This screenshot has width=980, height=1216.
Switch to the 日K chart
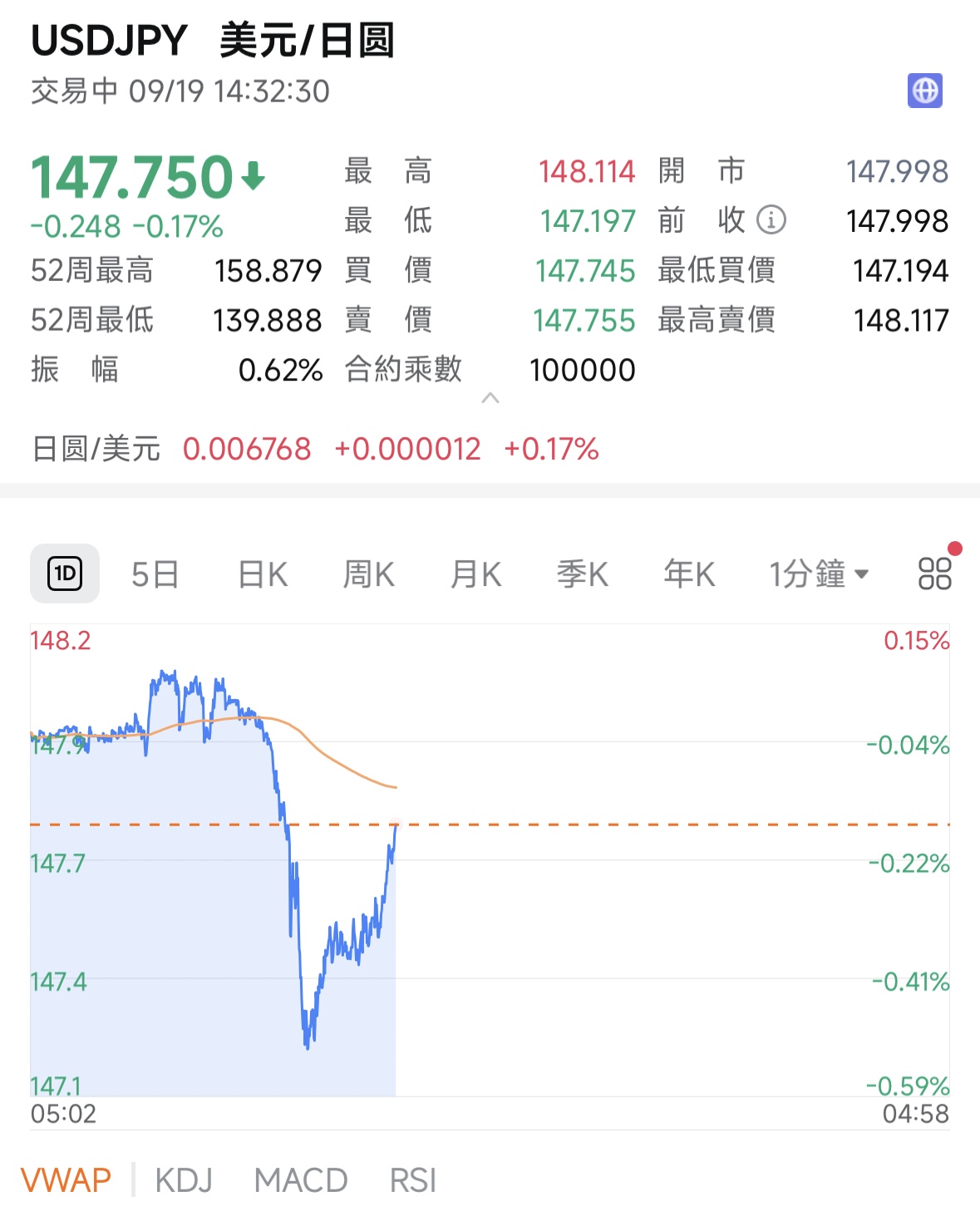coord(263,574)
